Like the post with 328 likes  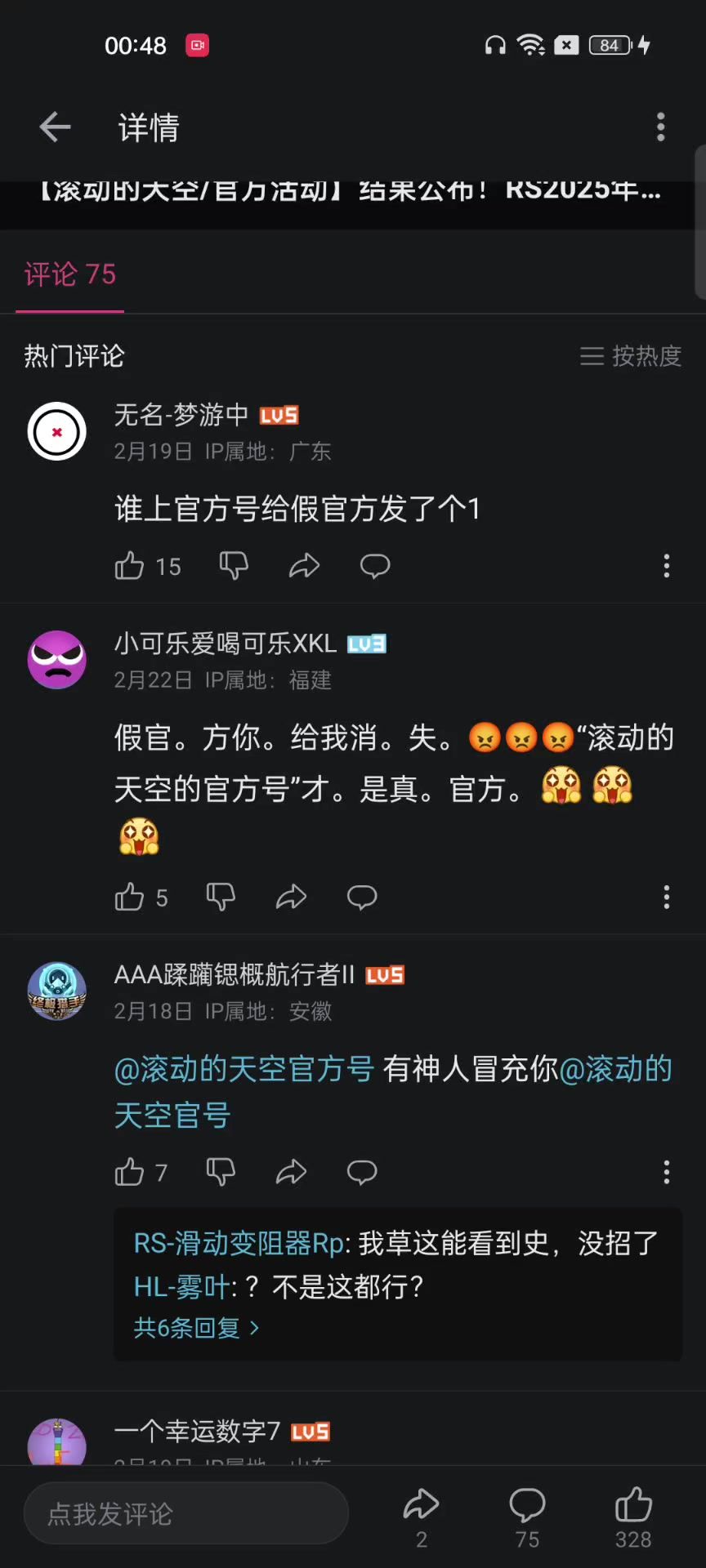click(633, 1516)
